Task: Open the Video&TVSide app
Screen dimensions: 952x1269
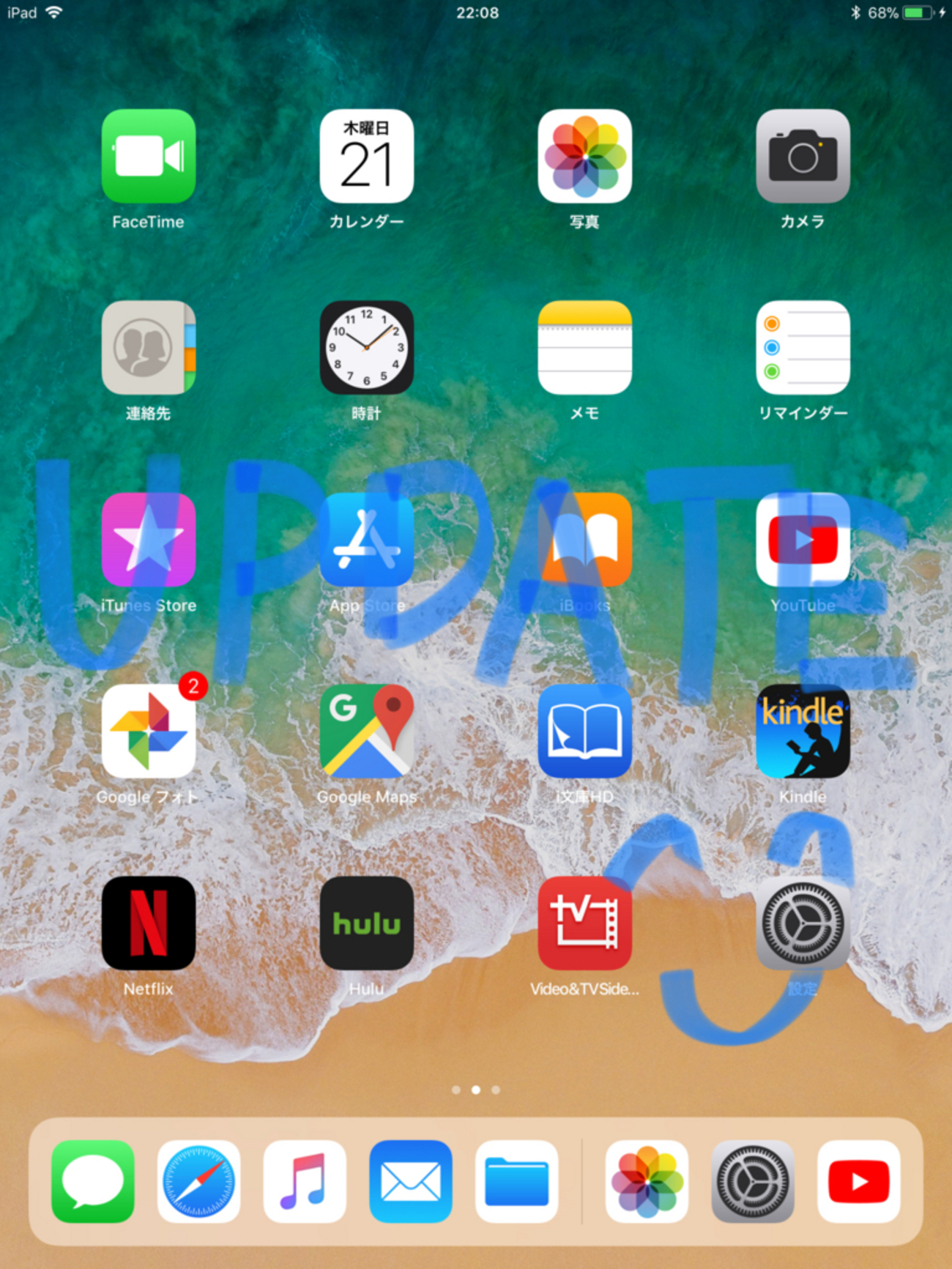Action: click(584, 923)
